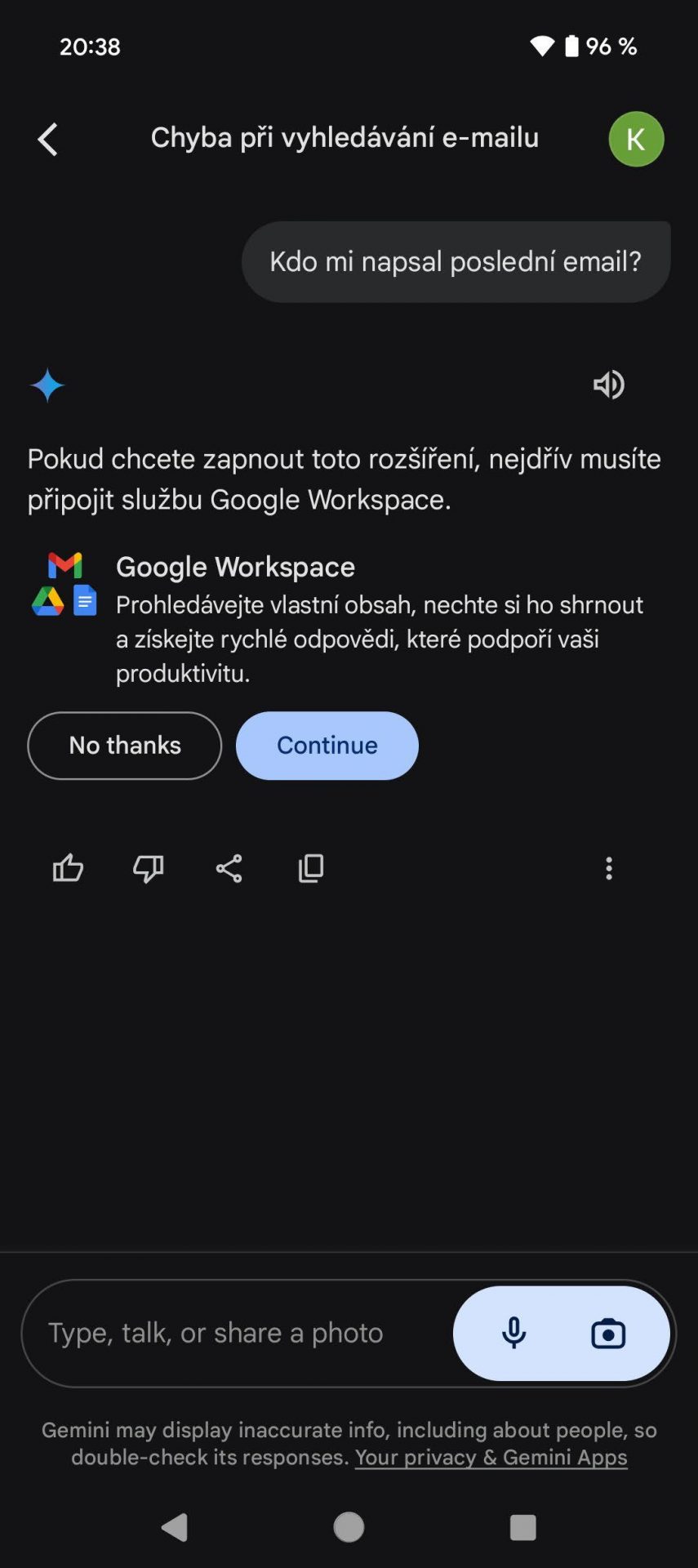Tap the system home button
698x1568 pixels.
click(x=349, y=1526)
